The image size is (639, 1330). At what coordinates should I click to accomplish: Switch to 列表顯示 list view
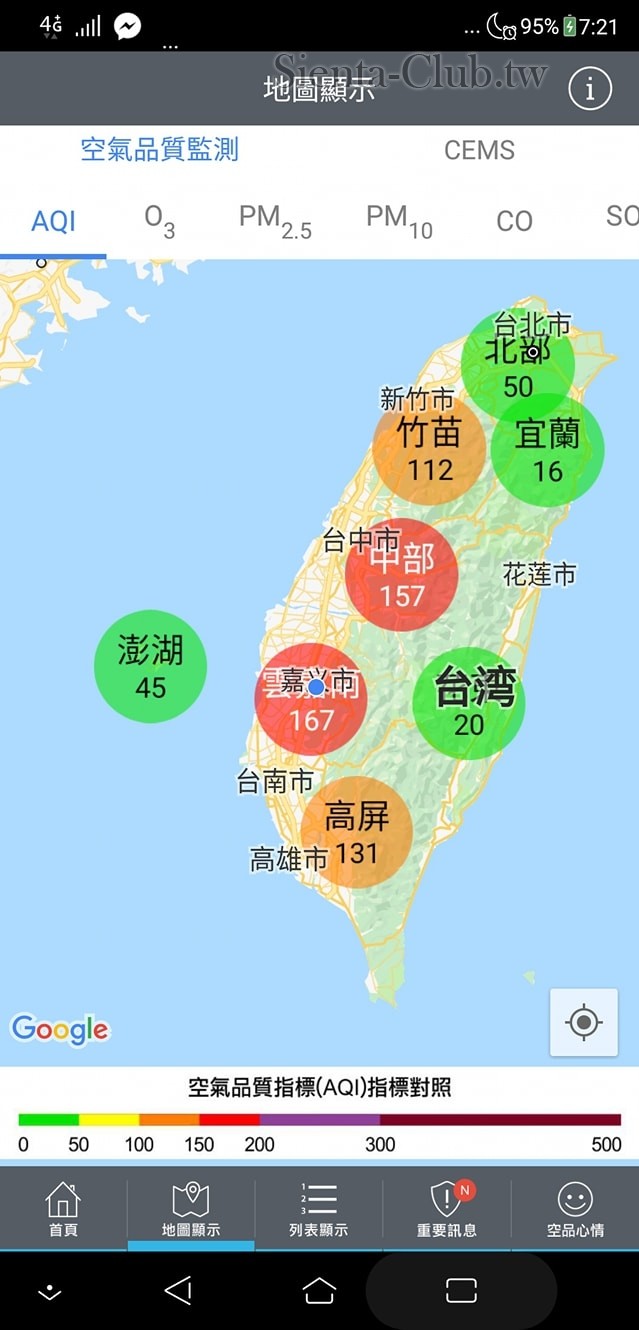pyautogui.click(x=319, y=1208)
